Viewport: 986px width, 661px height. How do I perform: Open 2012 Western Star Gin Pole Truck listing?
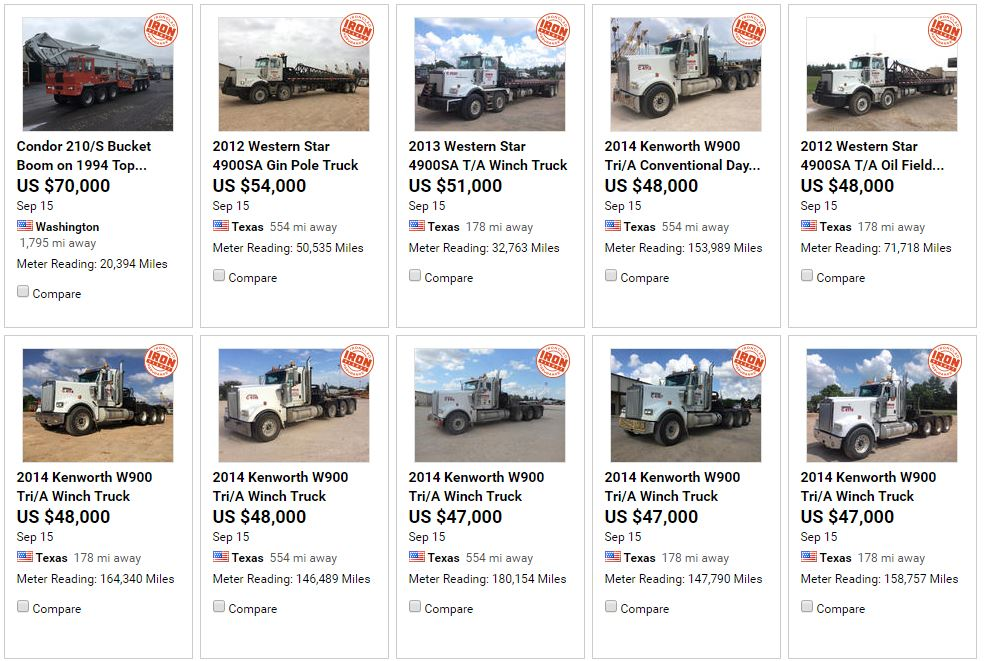point(285,155)
